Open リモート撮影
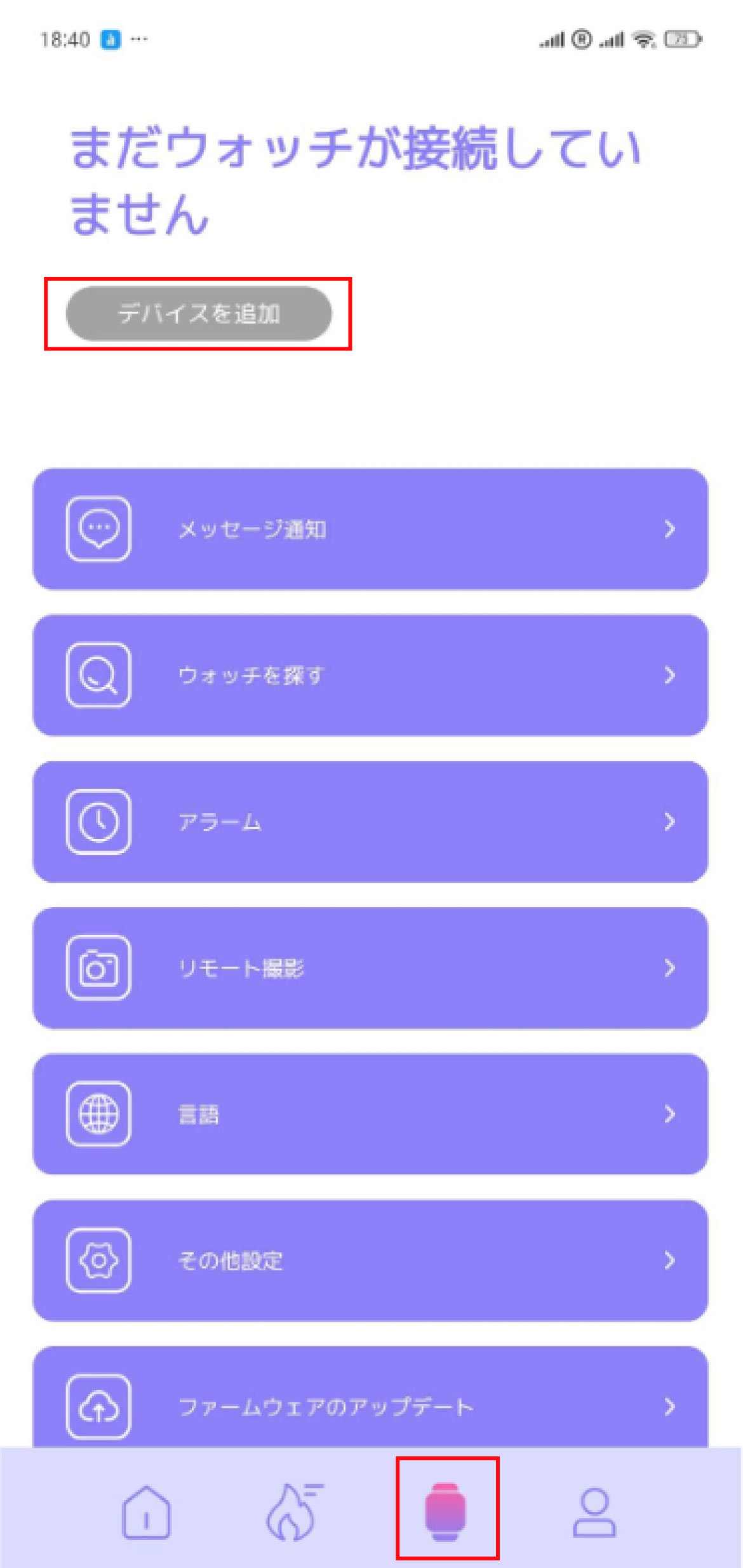This screenshot has width=743, height=1568. click(370, 968)
